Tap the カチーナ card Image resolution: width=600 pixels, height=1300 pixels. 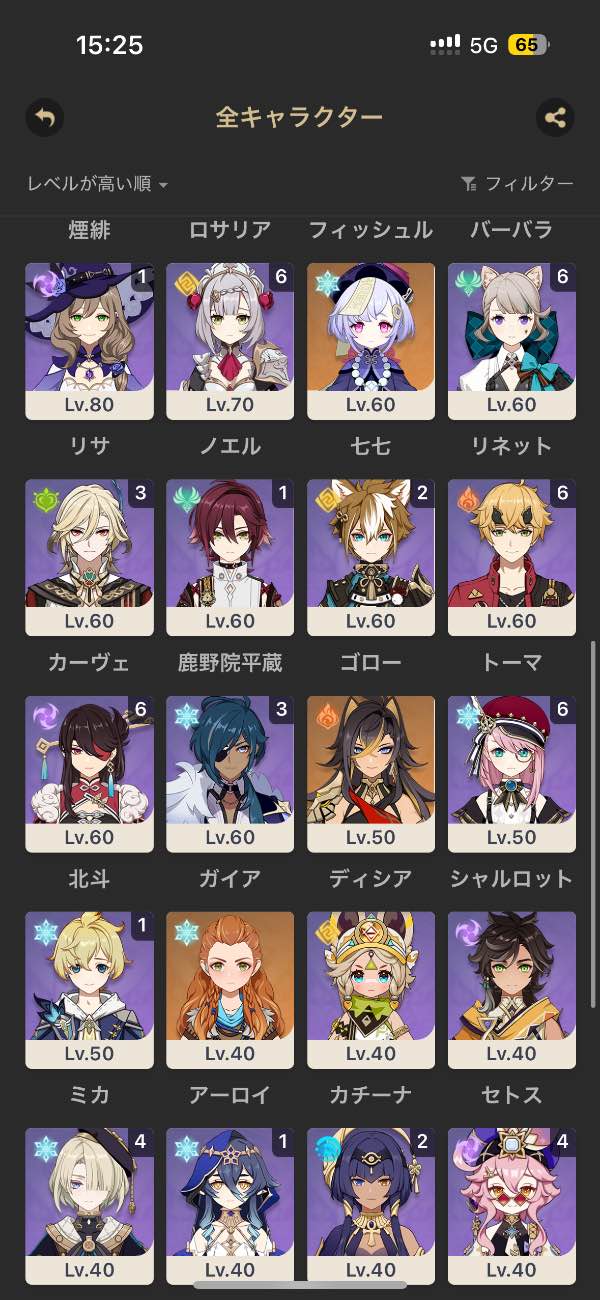pos(371,989)
